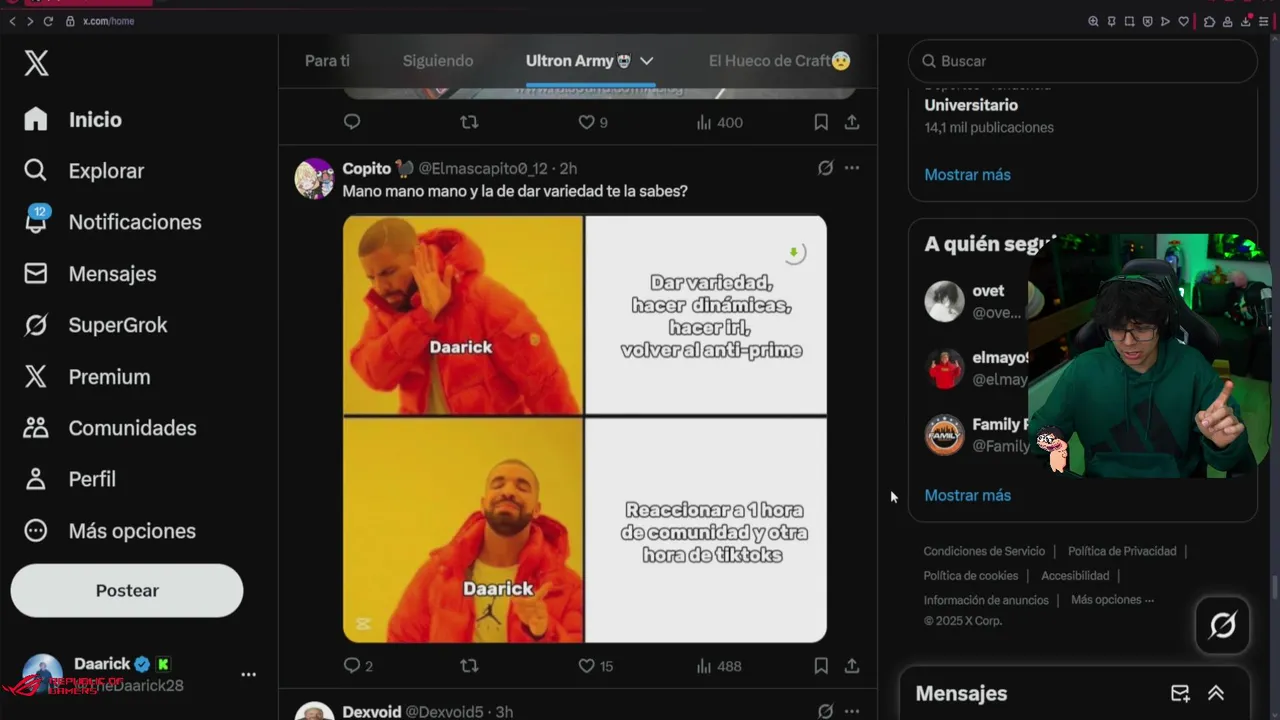Bookmark Copito's post
Screen dimensions: 1280x720
pyautogui.click(x=821, y=666)
